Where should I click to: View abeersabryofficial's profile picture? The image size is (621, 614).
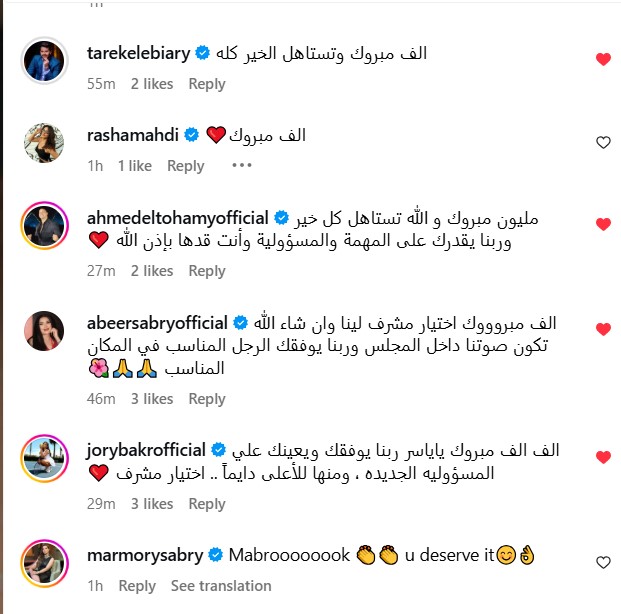(44, 331)
